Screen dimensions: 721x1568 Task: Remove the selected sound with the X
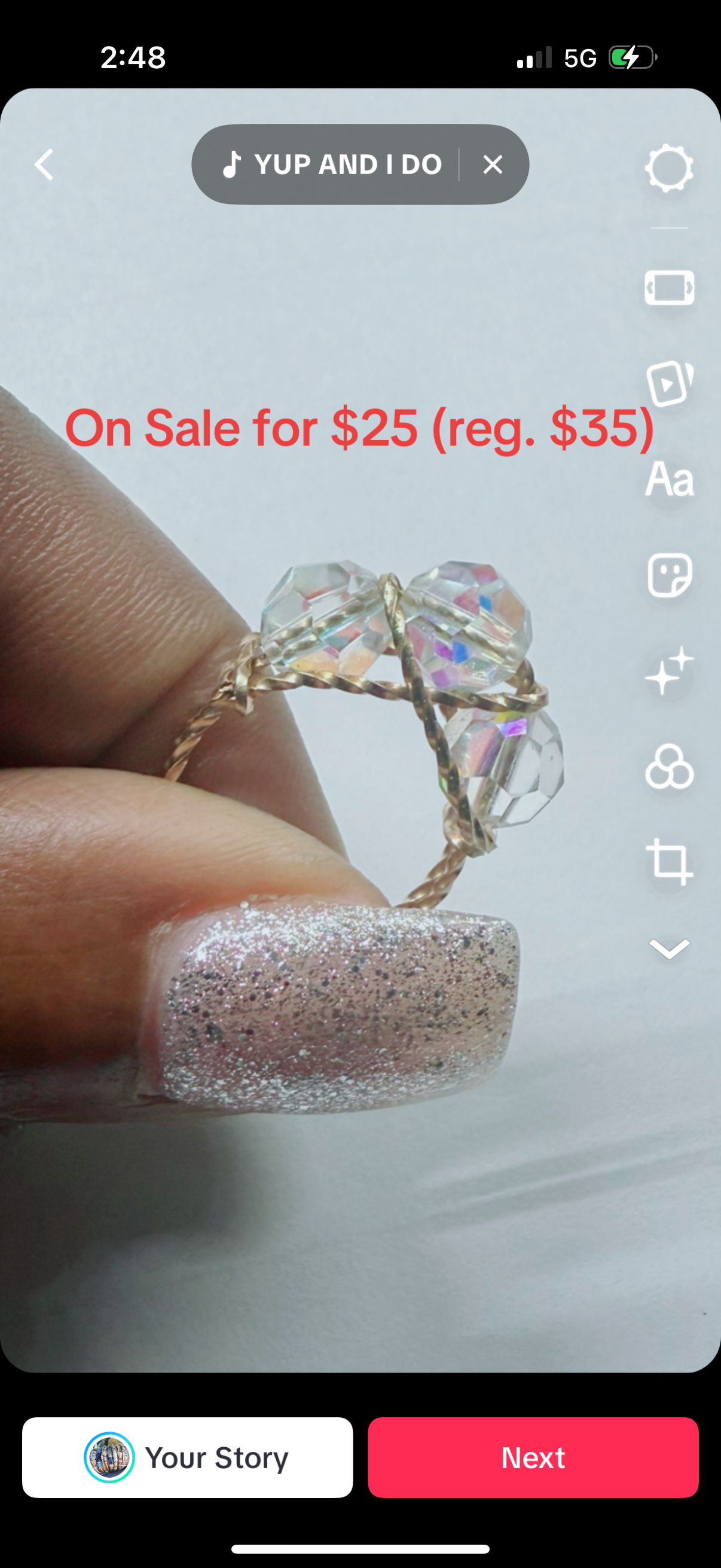pyautogui.click(x=492, y=164)
